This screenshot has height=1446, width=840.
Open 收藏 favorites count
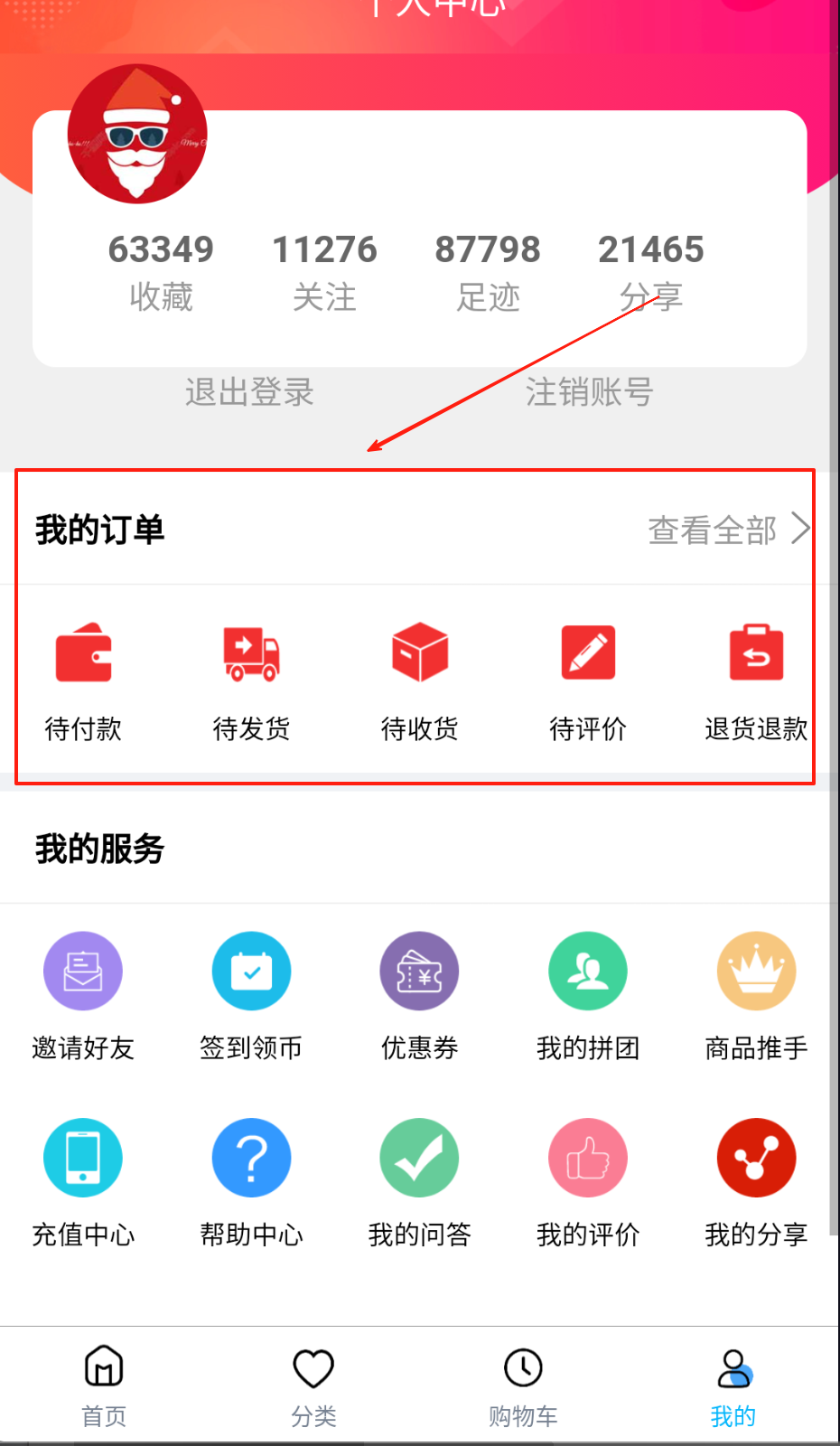pyautogui.click(x=161, y=271)
